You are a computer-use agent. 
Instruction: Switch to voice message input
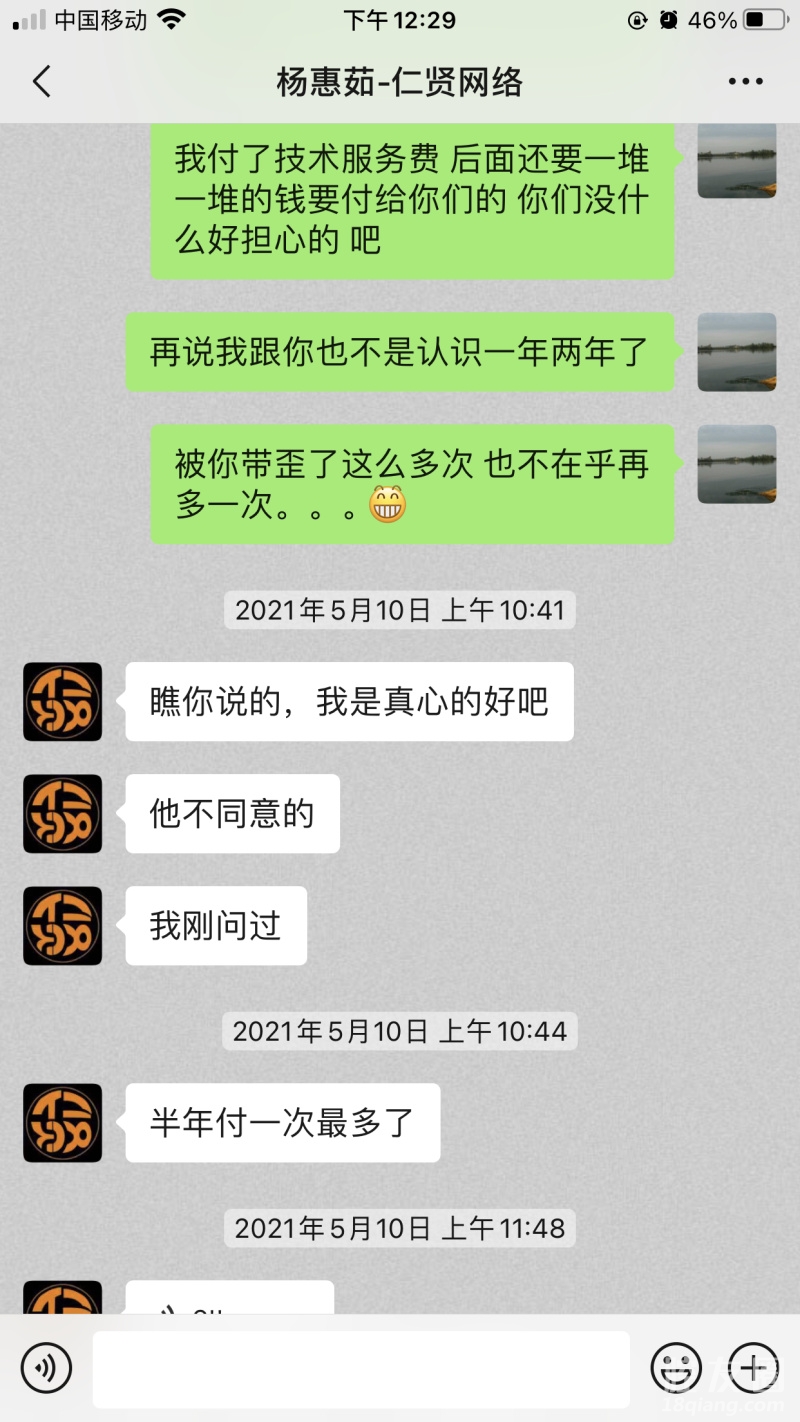pos(46,1367)
